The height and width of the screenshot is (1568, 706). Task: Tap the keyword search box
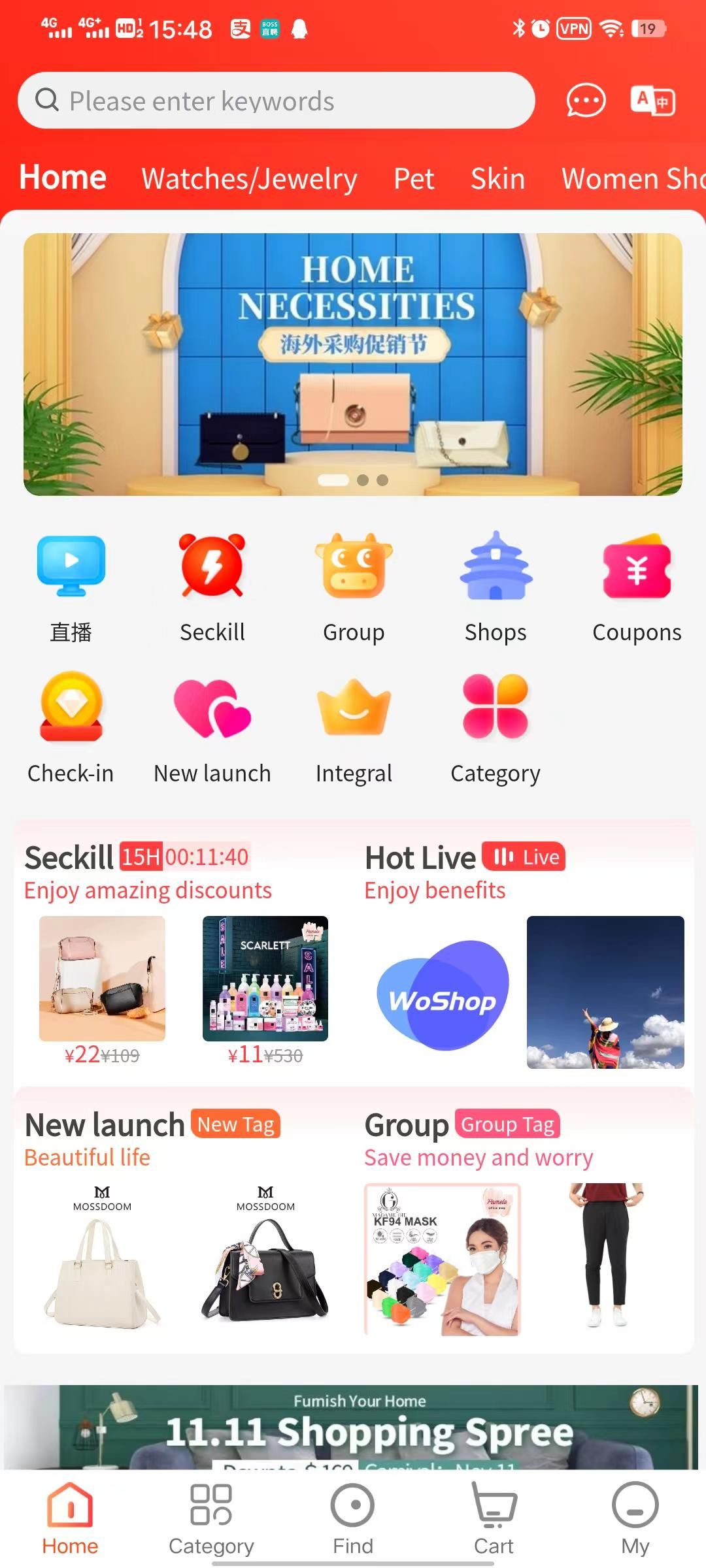tap(275, 101)
